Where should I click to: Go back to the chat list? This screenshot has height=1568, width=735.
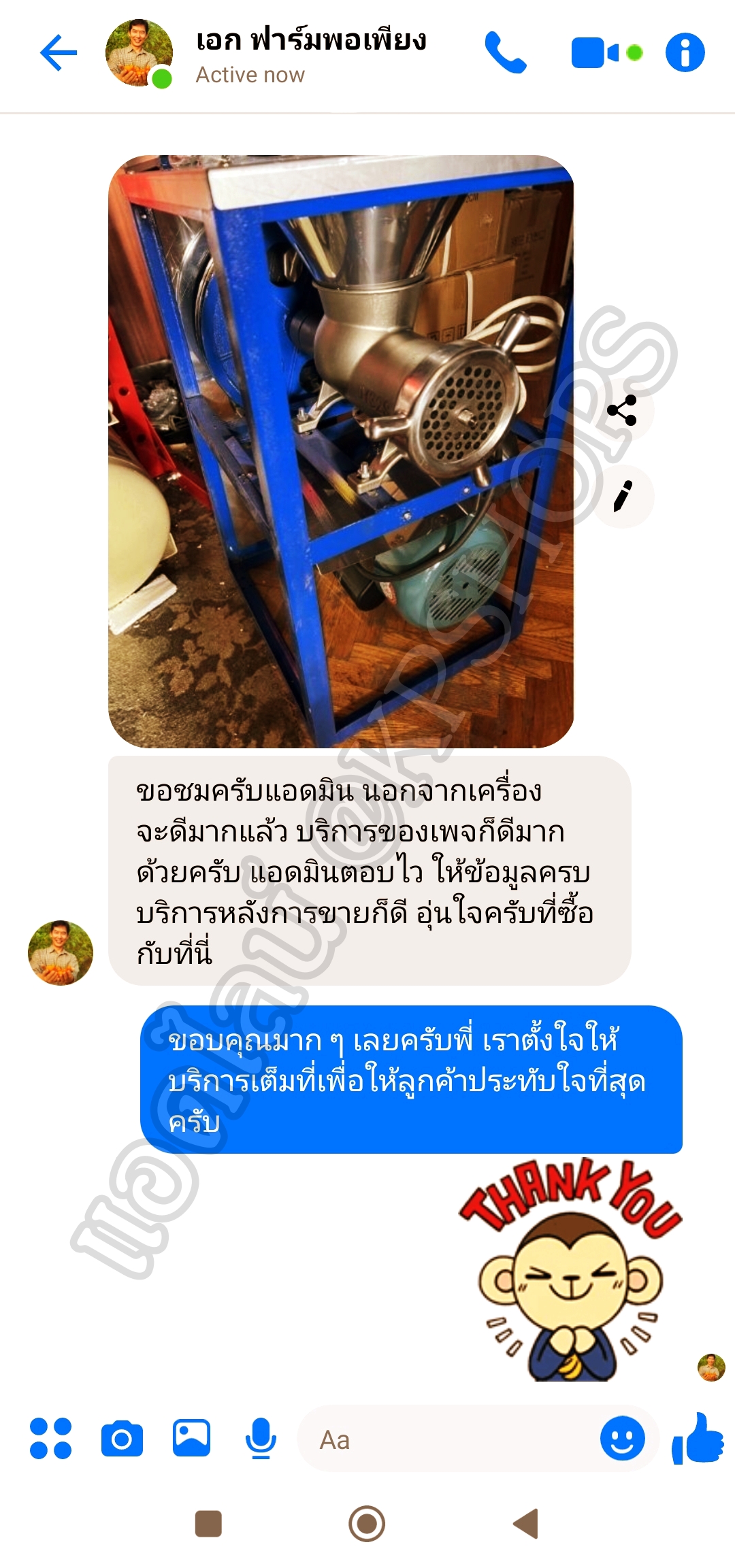pos(59,53)
